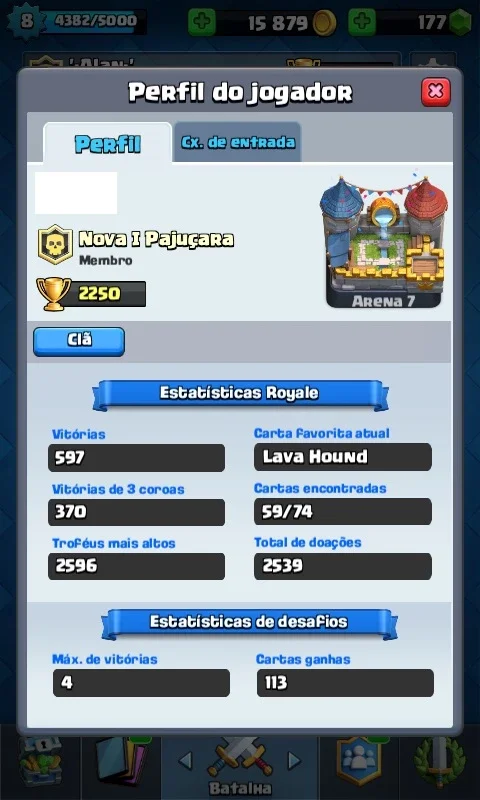Buy more gems with the plus button

362,22
